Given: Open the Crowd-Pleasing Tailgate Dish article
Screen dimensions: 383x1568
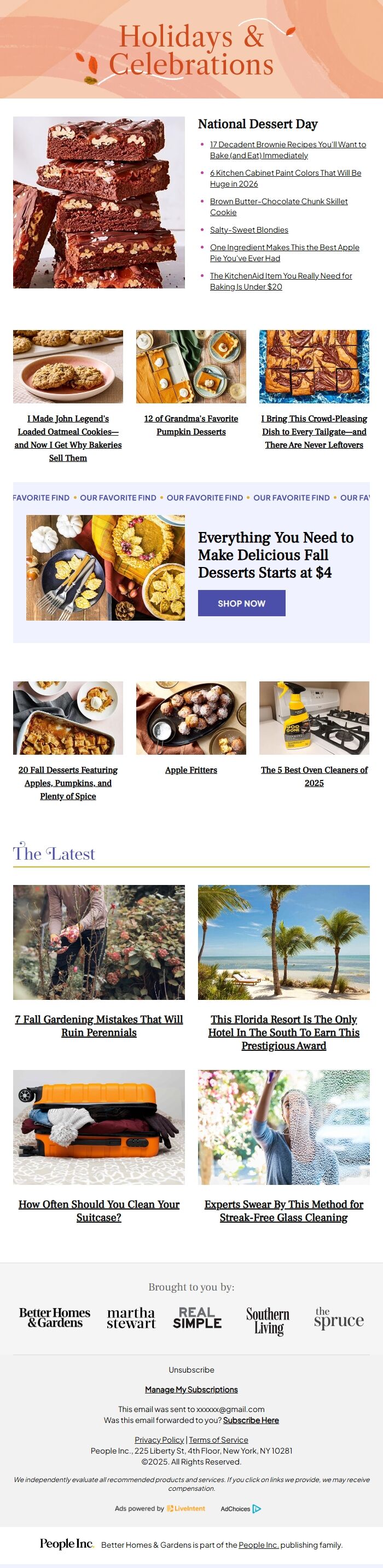Looking at the screenshot, I should [x=314, y=432].
